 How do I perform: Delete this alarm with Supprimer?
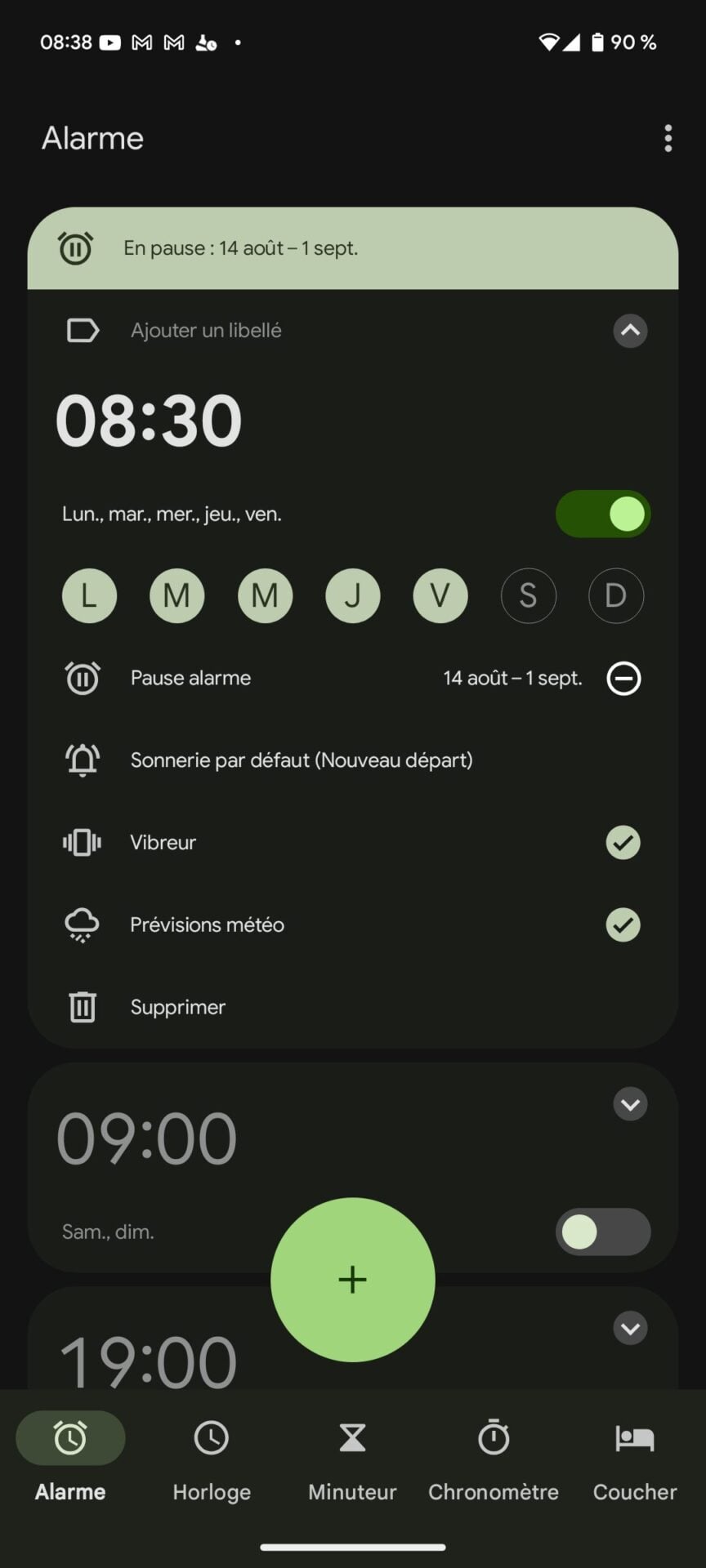pos(177,1007)
